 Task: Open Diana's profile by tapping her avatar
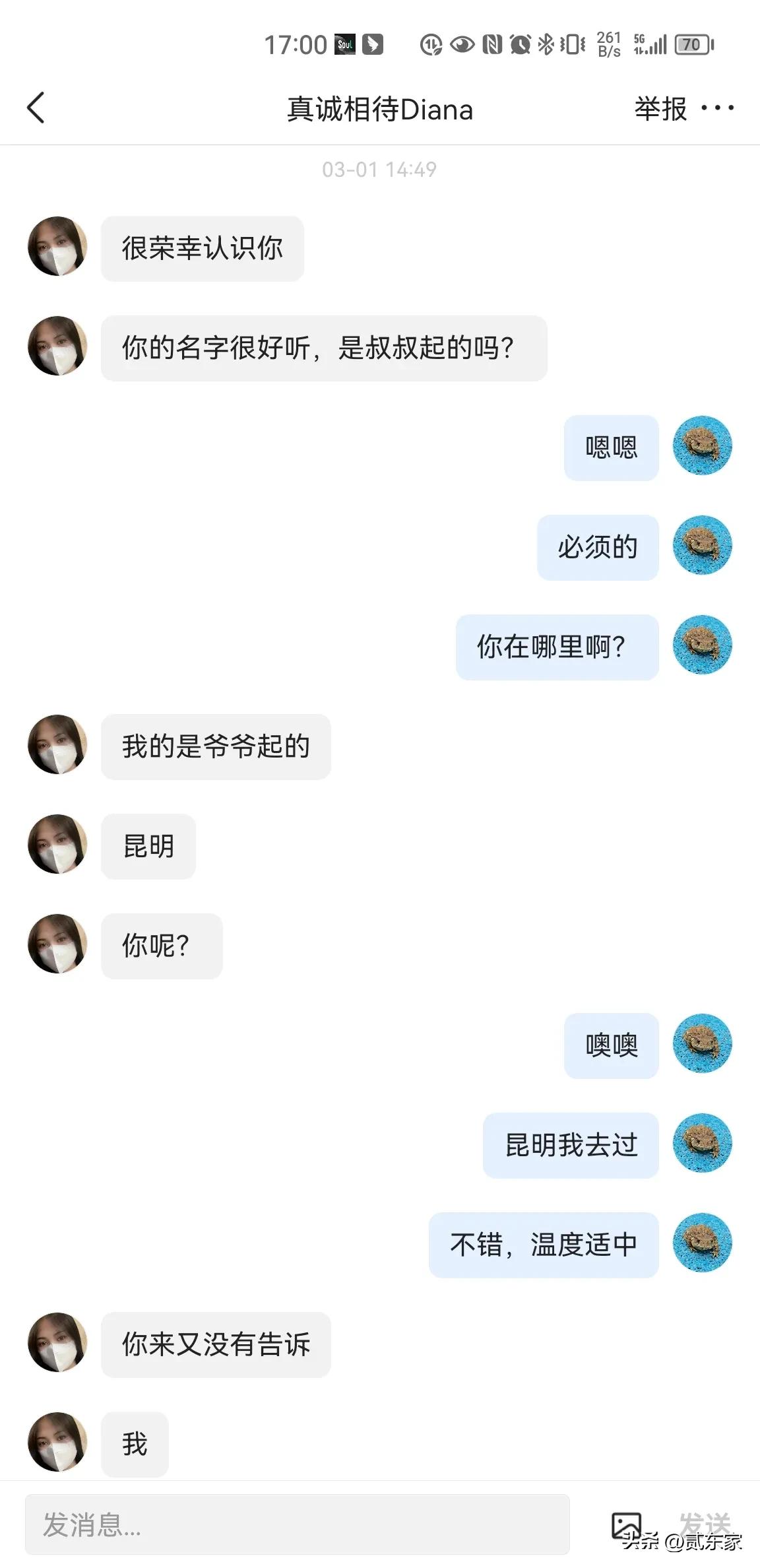pyautogui.click(x=57, y=247)
